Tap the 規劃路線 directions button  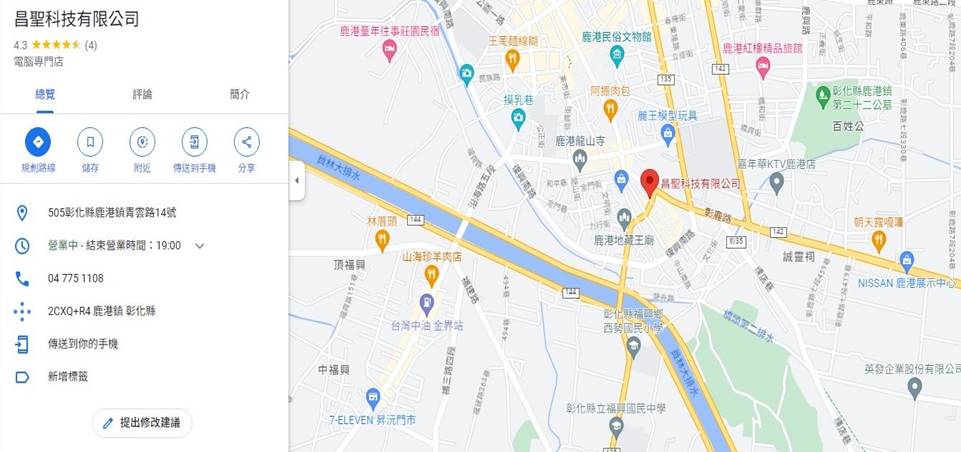(38, 142)
